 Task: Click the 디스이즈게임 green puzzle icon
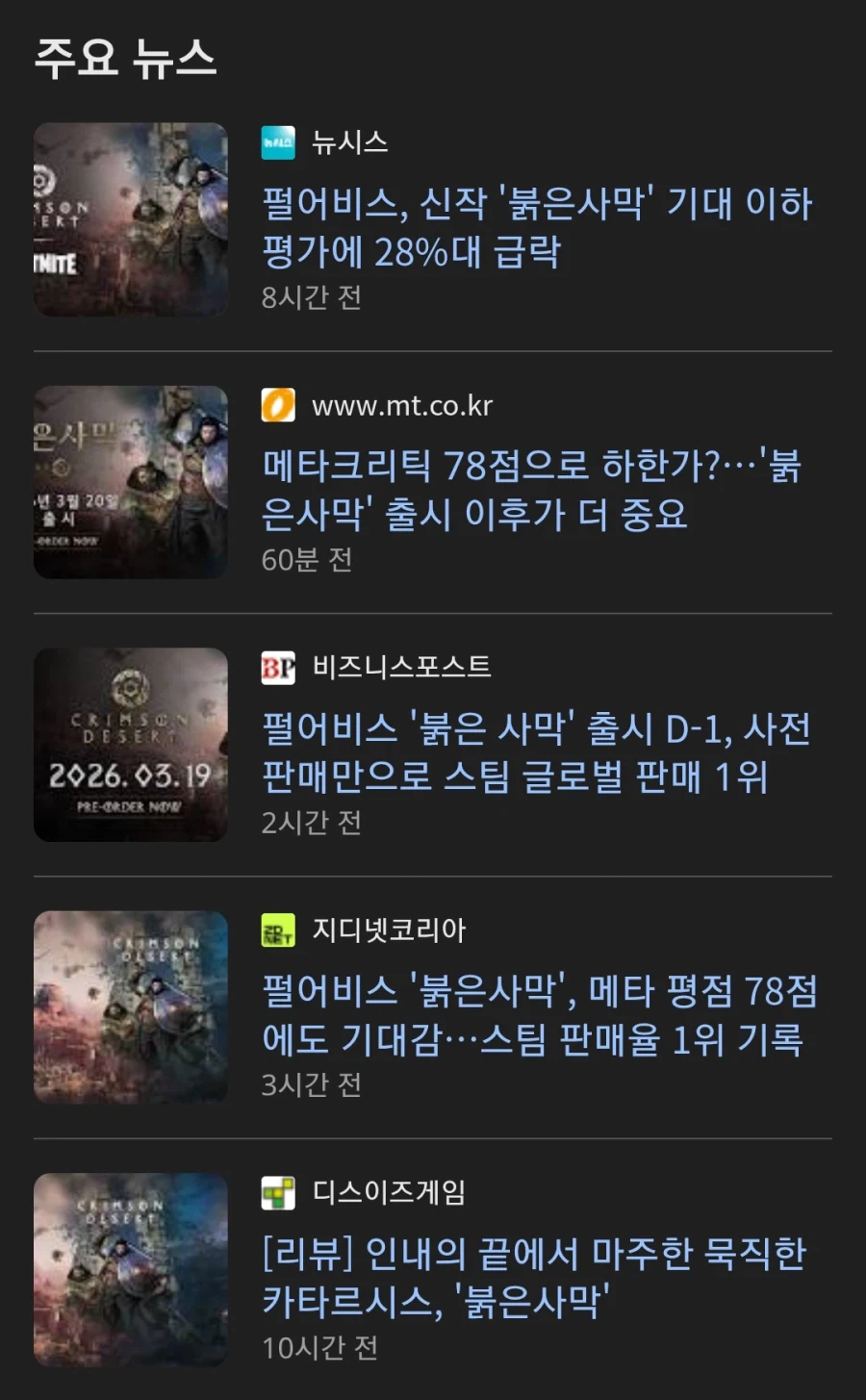click(x=279, y=1194)
